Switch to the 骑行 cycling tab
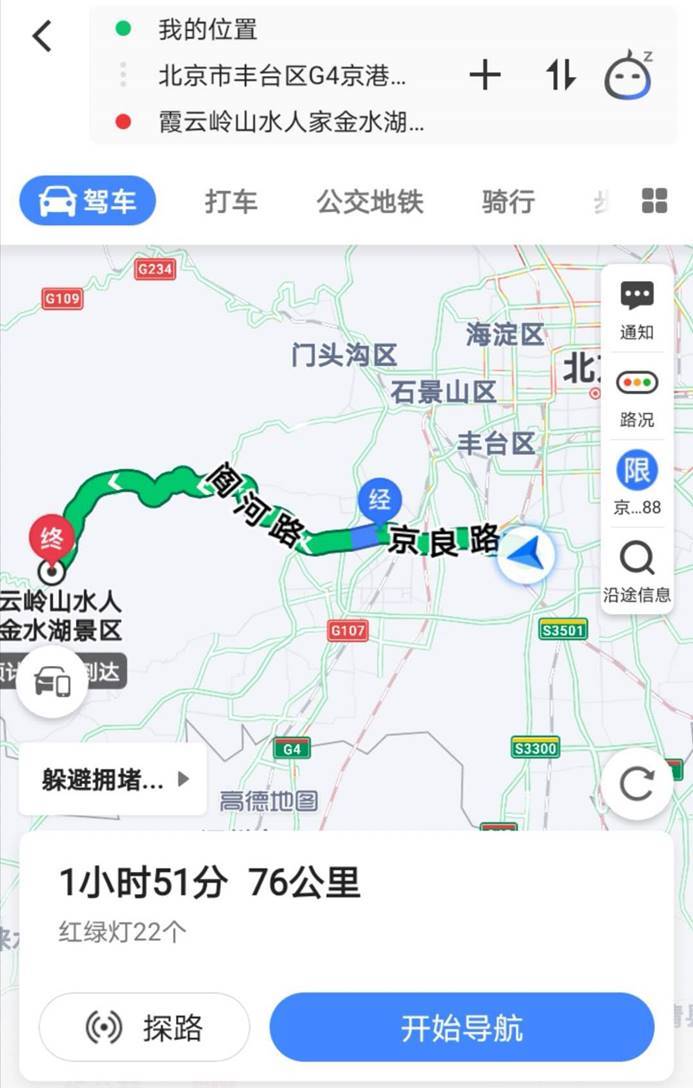Viewport: 693px width, 1088px height. pyautogui.click(x=508, y=201)
